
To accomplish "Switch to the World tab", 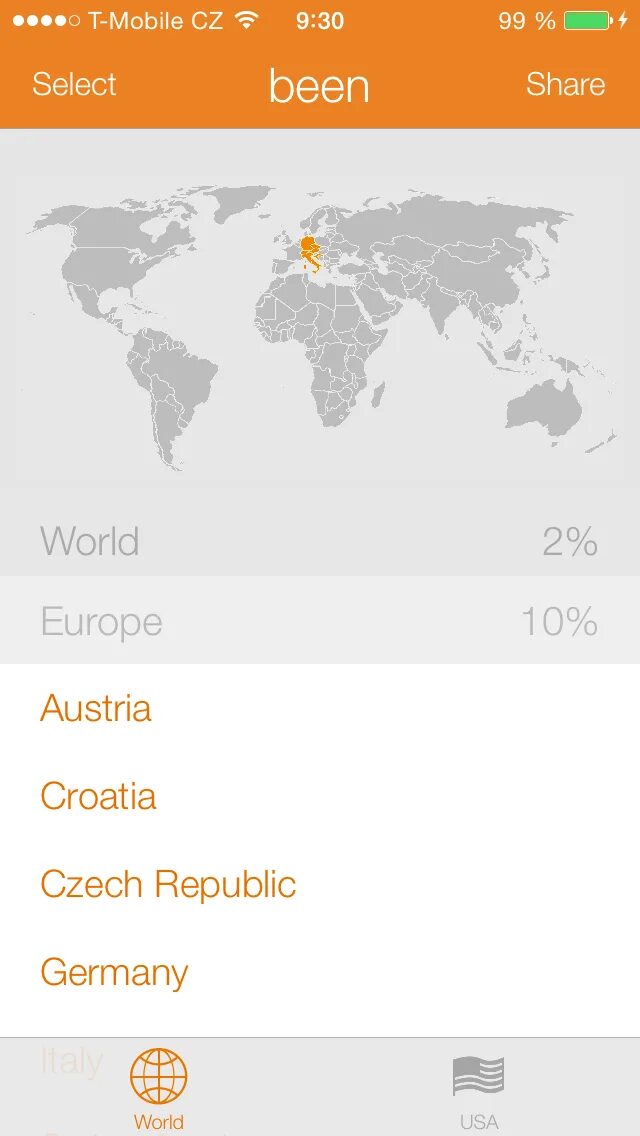I will [x=159, y=1088].
